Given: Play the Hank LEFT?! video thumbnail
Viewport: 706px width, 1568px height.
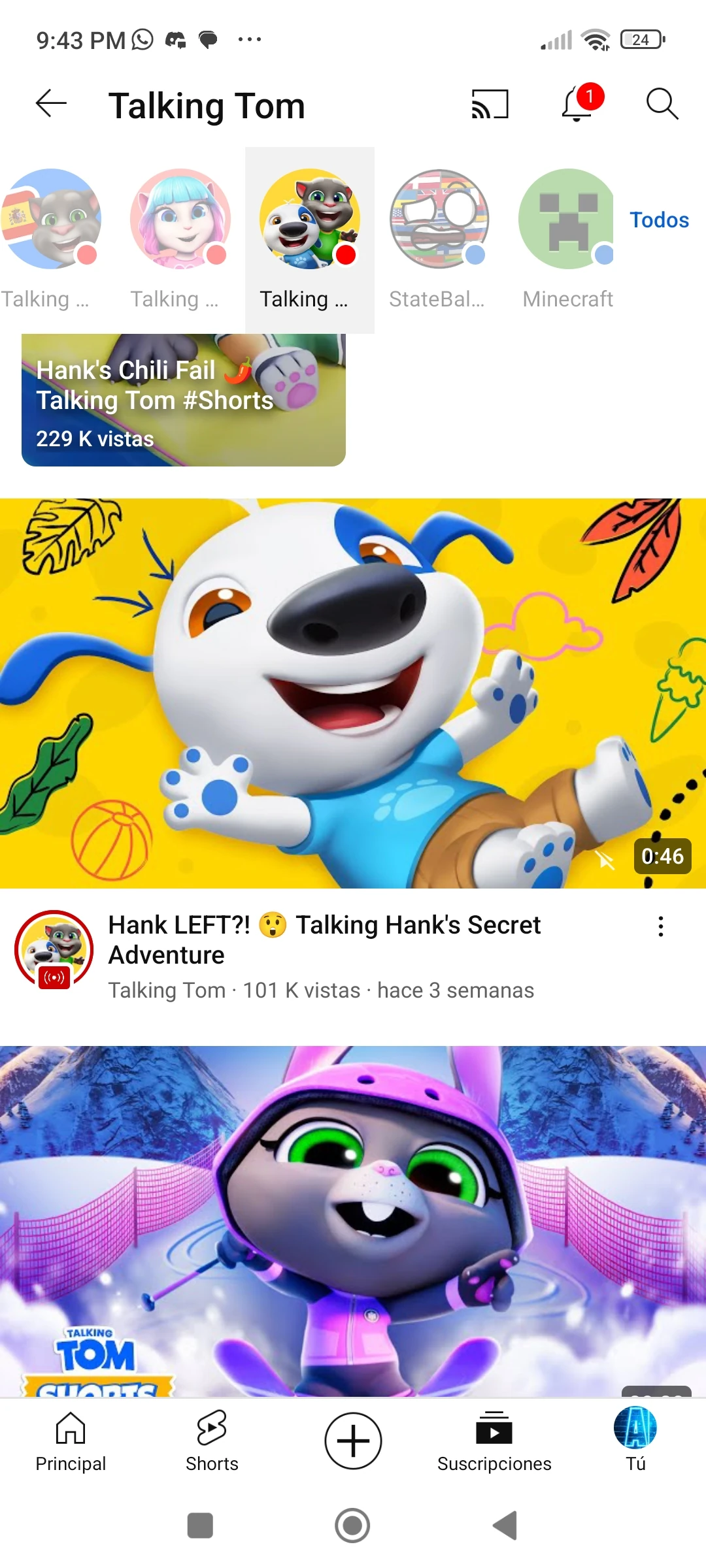Looking at the screenshot, I should tap(353, 693).
